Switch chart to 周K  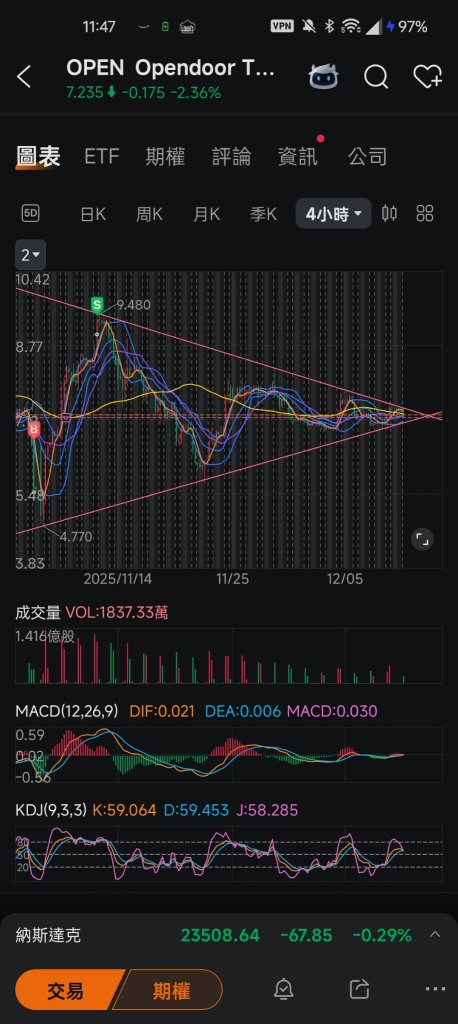click(150, 214)
